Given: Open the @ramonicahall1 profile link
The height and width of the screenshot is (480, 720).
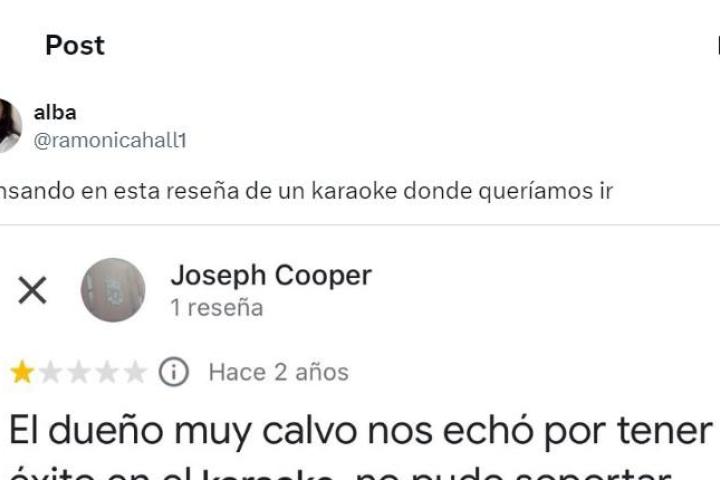Looking at the screenshot, I should coord(110,141).
